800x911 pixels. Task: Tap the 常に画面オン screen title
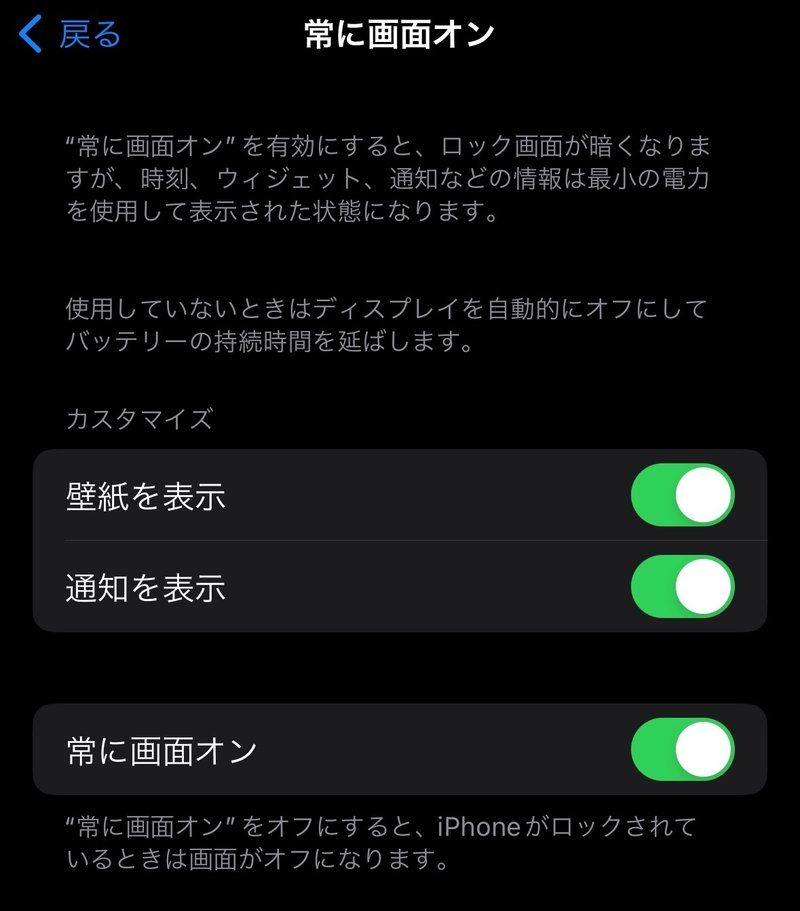pyautogui.click(x=399, y=33)
